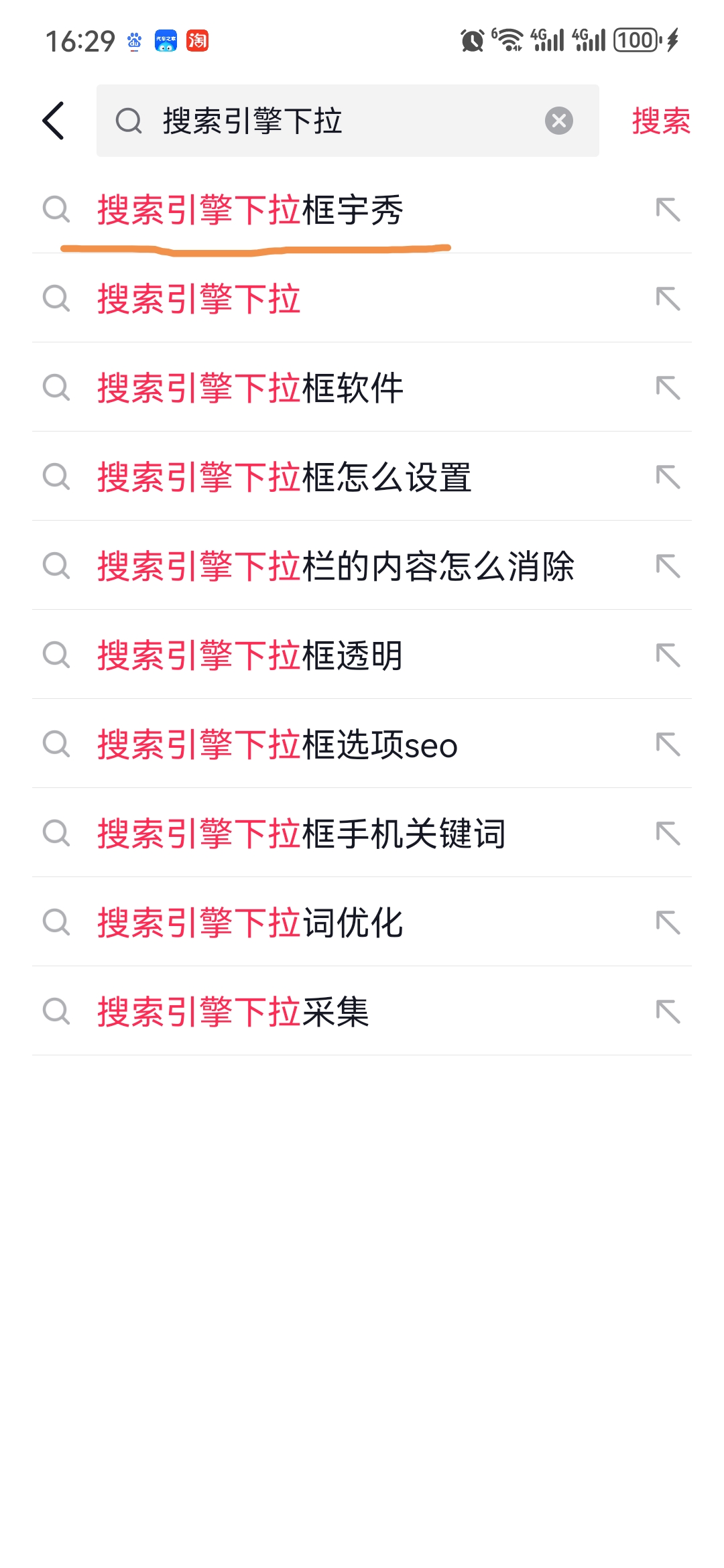Choose the suggestion 搜索引擎下拉框手机关键词
The image size is (724, 1568).
(362, 833)
